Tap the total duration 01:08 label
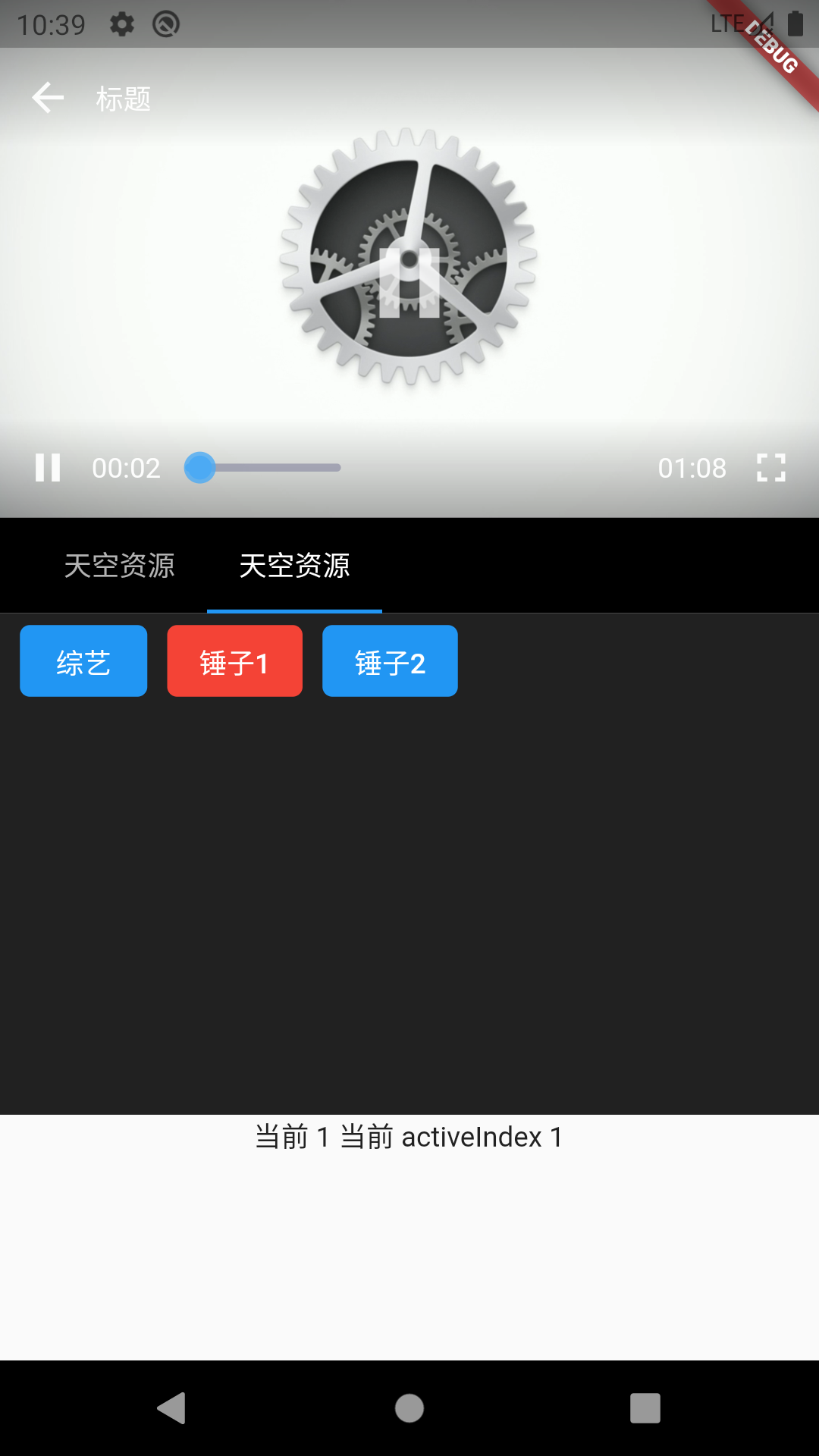This screenshot has height=1456, width=819. point(692,468)
